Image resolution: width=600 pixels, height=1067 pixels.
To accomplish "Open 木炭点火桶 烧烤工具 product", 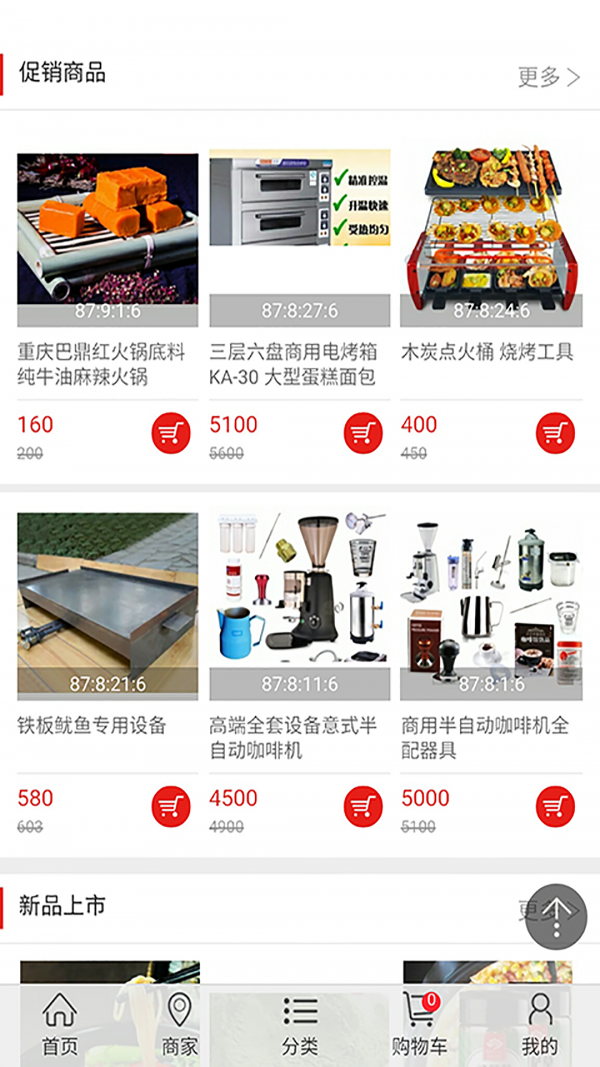I will coord(491,240).
